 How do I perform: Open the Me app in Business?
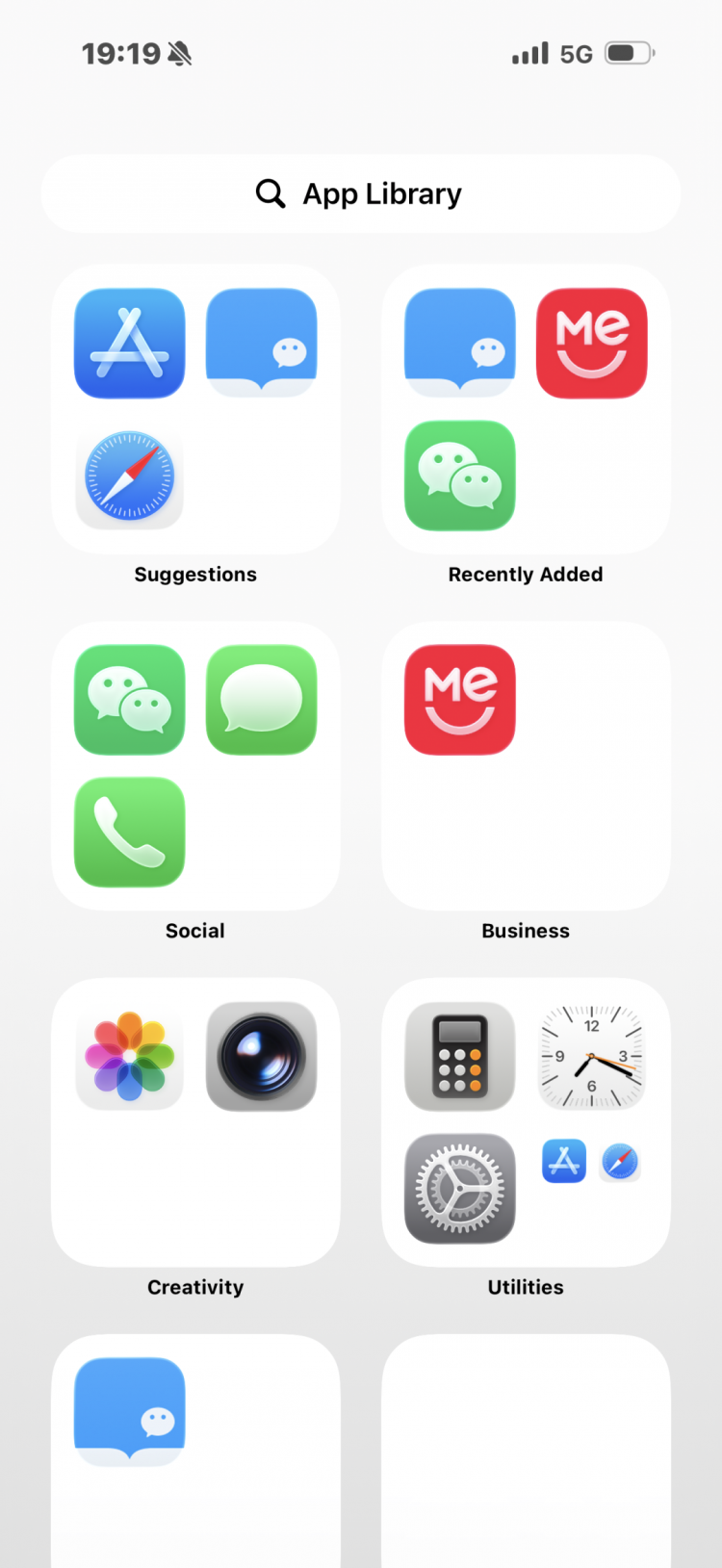point(460,700)
